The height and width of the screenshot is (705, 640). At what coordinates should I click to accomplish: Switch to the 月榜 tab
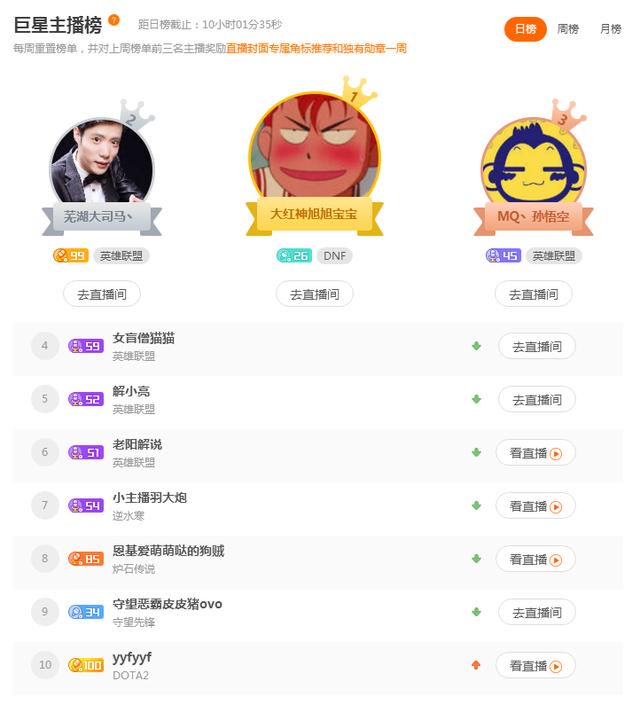pyautogui.click(x=610, y=29)
